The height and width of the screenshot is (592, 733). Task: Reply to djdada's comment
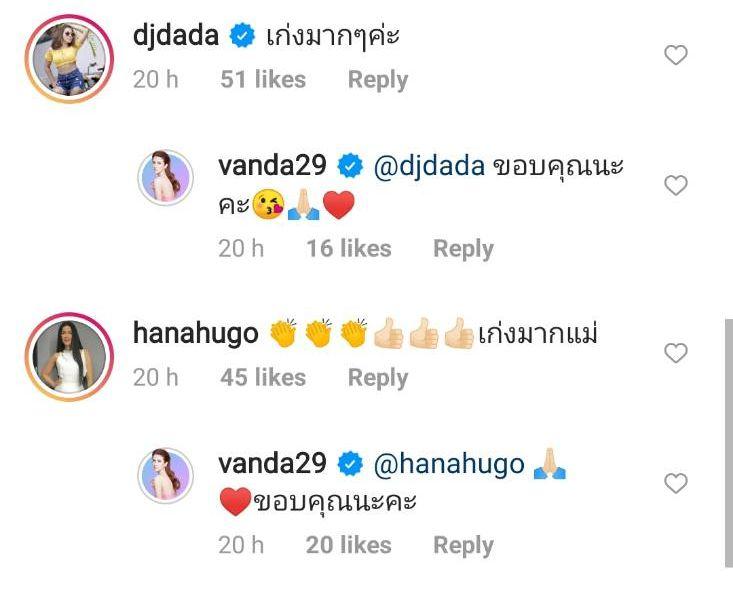point(377,80)
